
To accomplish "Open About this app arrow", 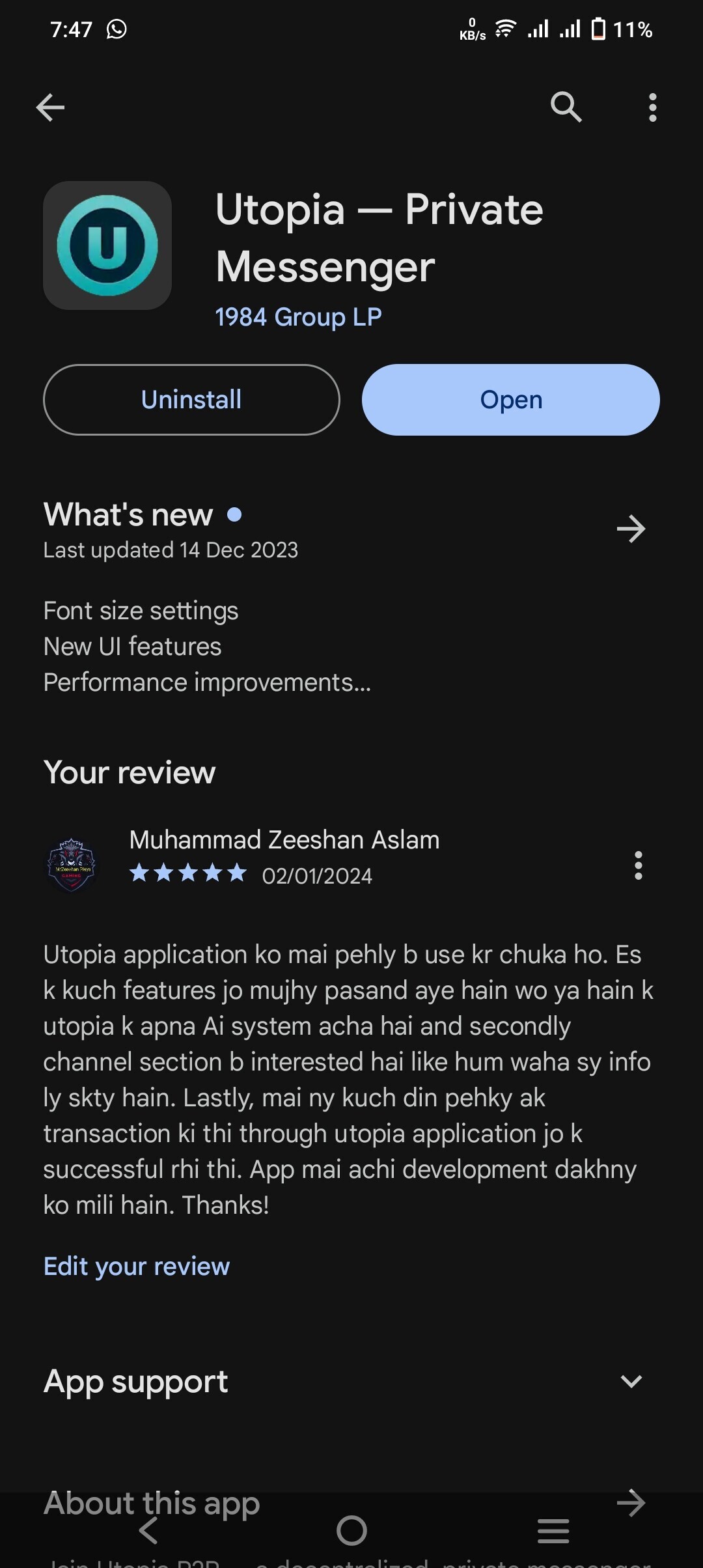I will [631, 1502].
